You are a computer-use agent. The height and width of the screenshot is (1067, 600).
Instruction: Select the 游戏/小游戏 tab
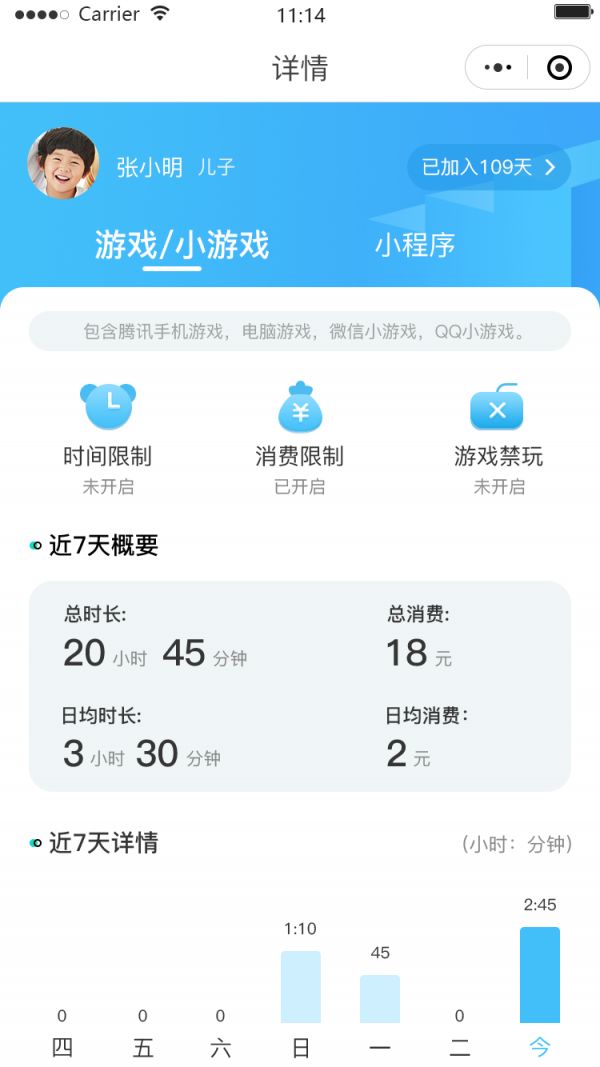point(181,245)
